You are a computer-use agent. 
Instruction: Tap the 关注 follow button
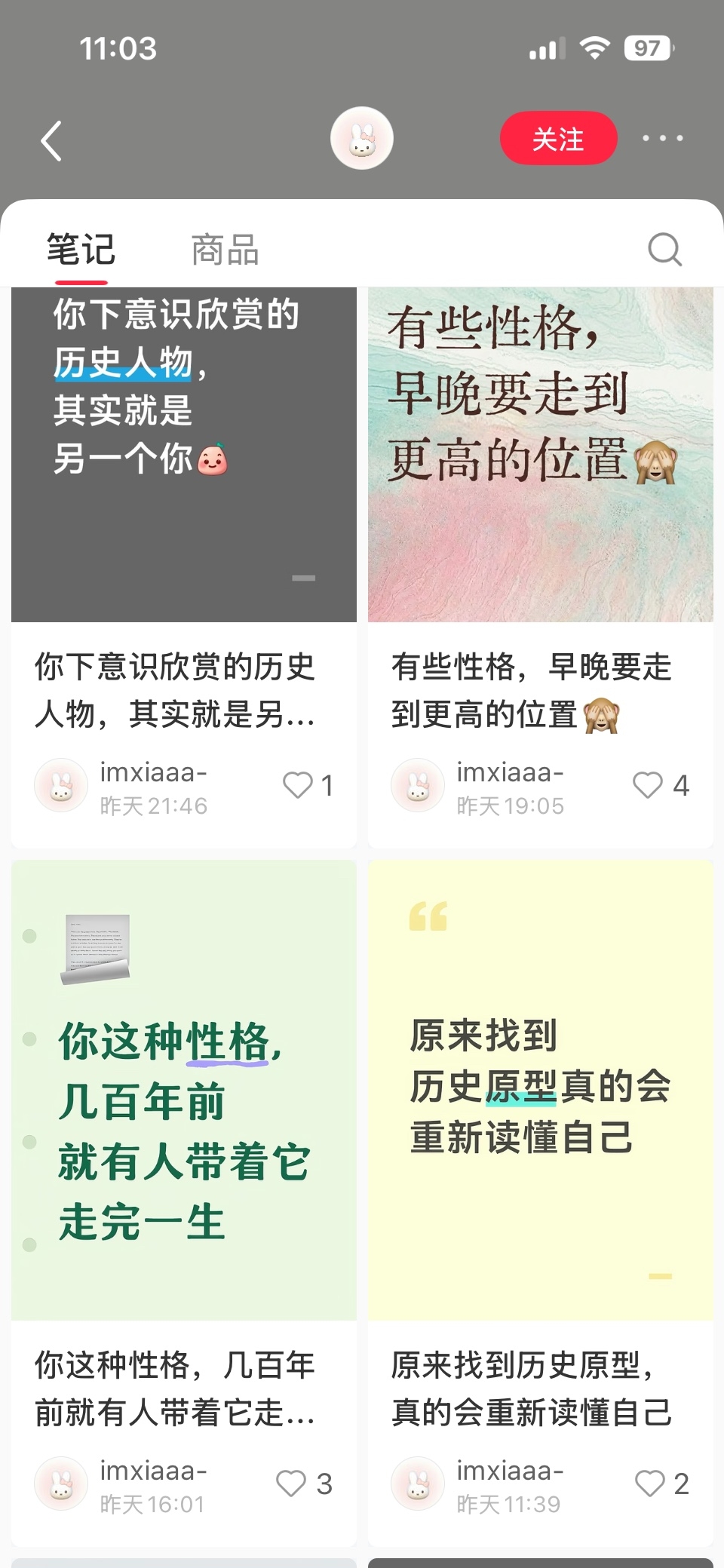[559, 138]
